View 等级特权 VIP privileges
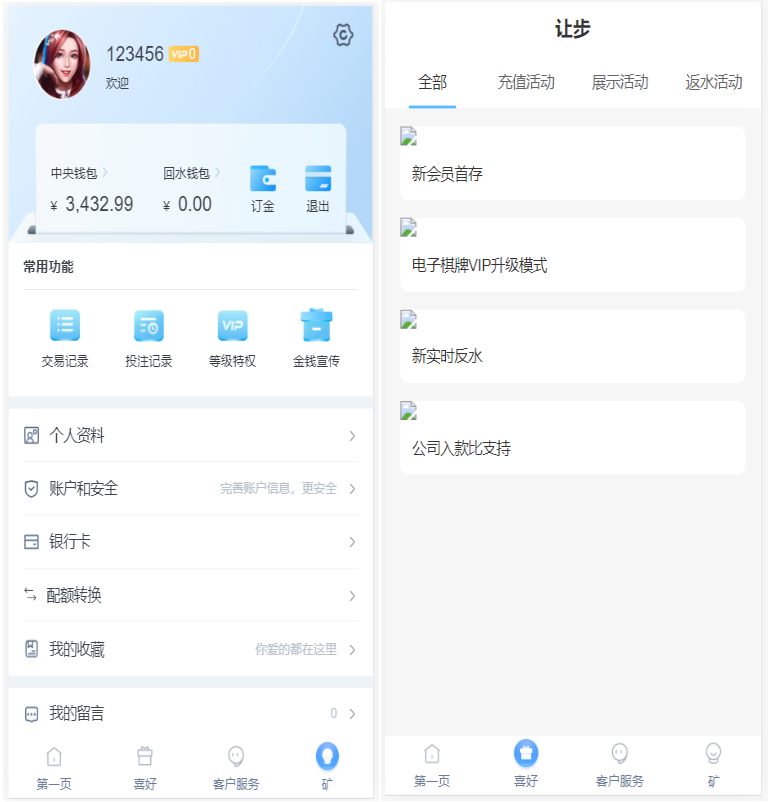 click(x=232, y=338)
